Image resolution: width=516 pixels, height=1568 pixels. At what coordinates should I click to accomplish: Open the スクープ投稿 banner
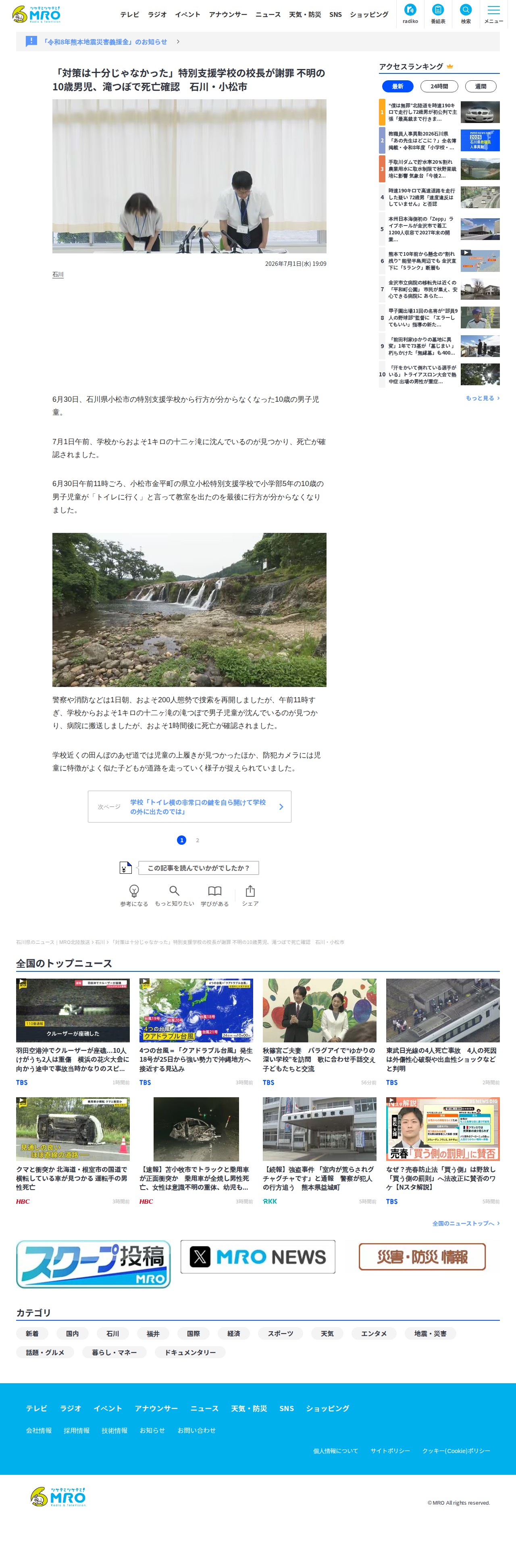click(93, 1264)
